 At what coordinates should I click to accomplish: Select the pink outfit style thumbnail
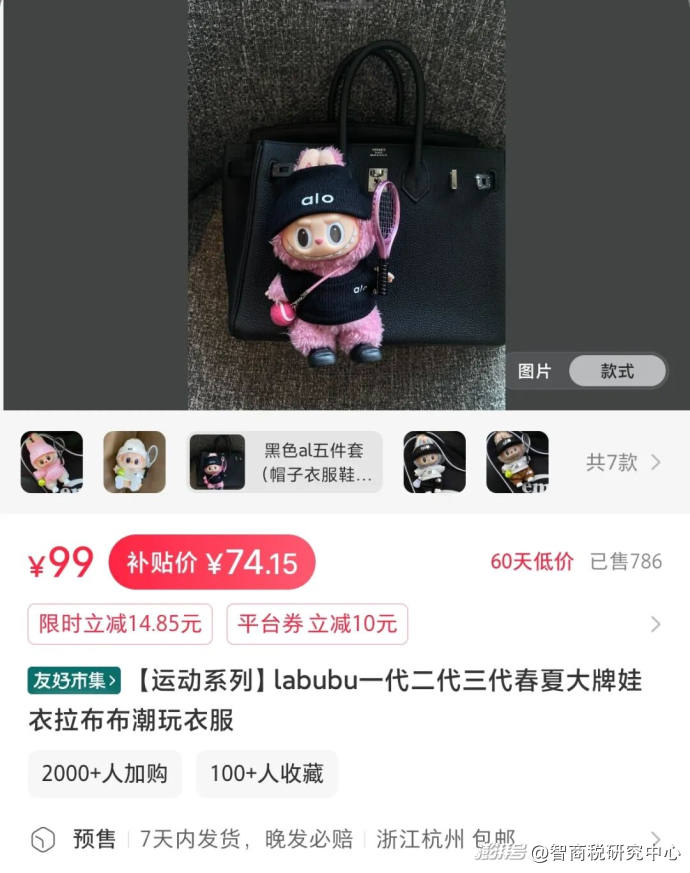pos(52,462)
